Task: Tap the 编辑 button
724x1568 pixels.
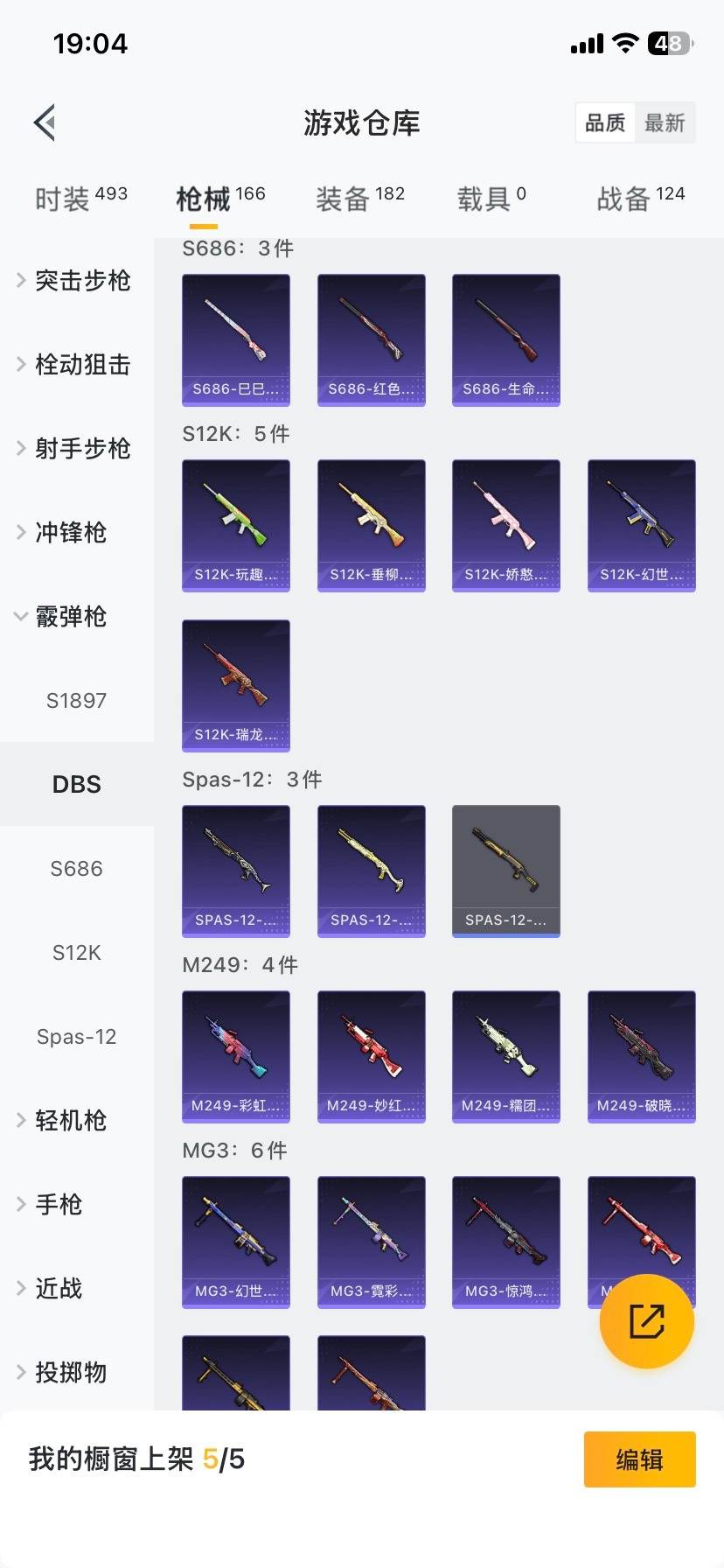Action: point(639,1459)
